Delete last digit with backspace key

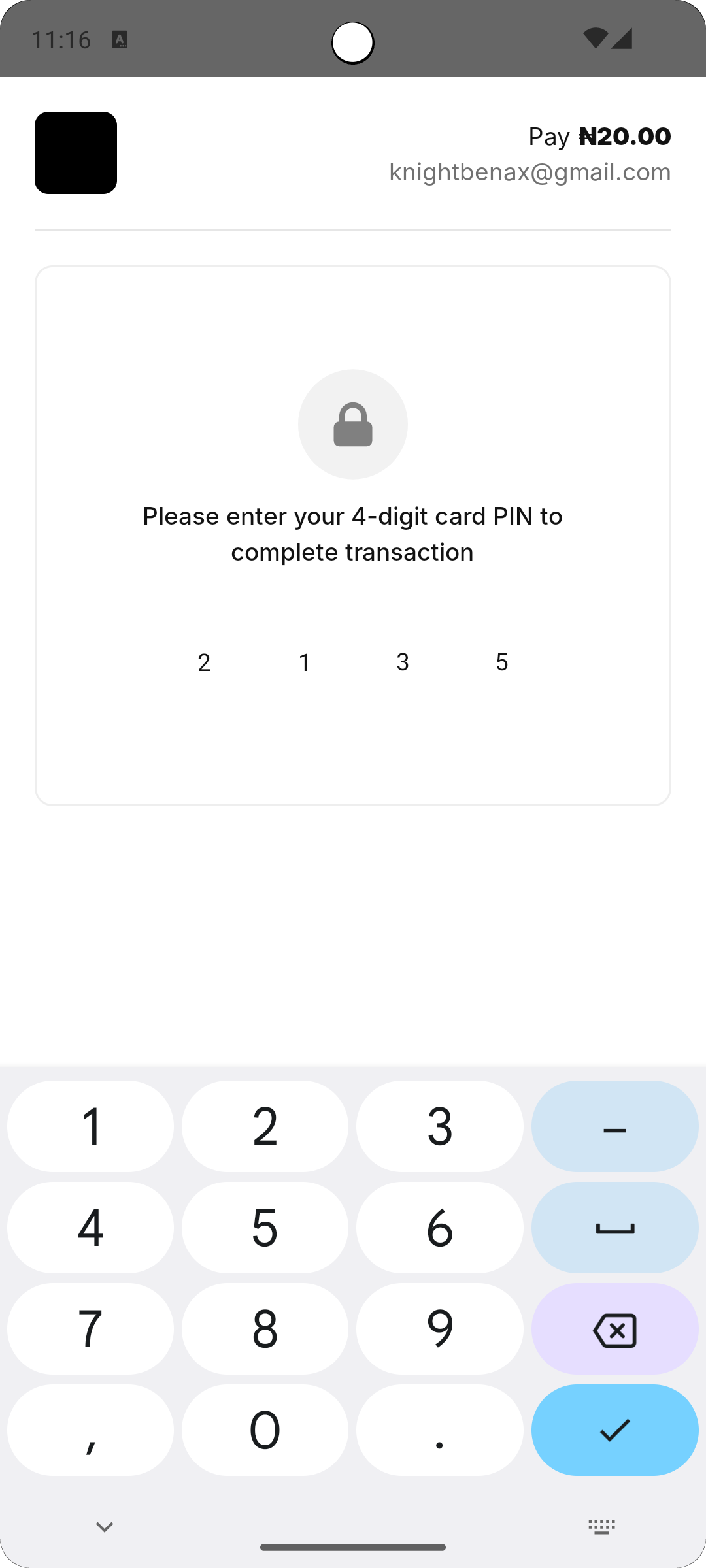point(615,1329)
